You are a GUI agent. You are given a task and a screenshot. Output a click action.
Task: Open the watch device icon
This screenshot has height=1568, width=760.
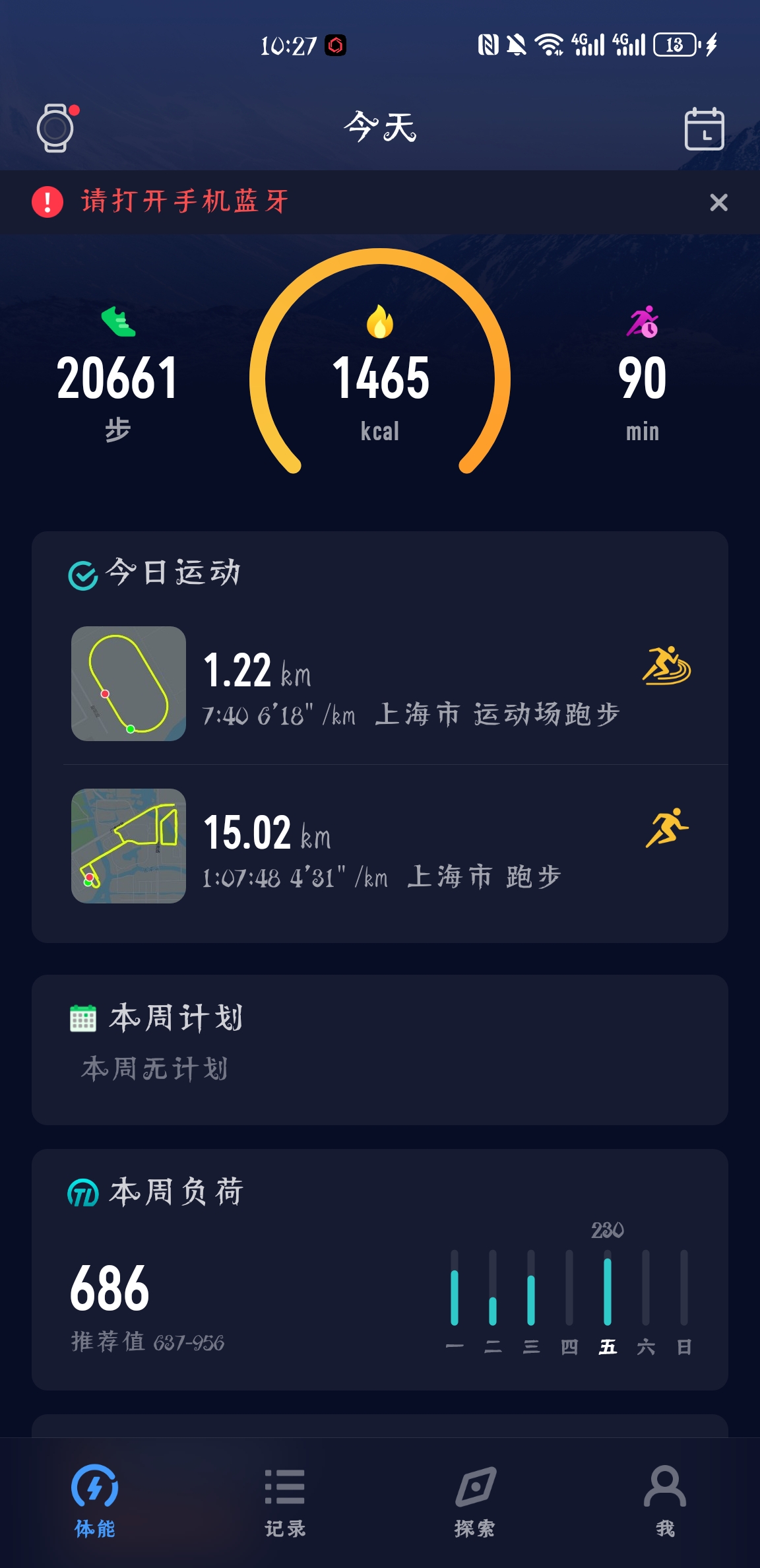[x=55, y=128]
